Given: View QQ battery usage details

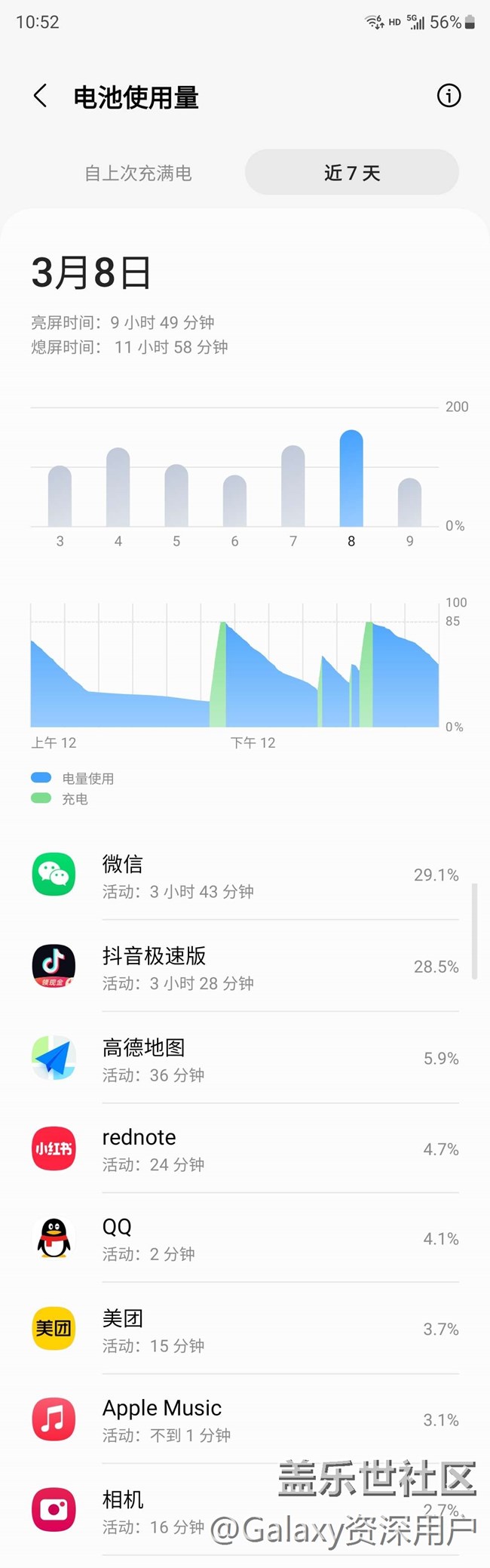Looking at the screenshot, I should pos(245,1238).
